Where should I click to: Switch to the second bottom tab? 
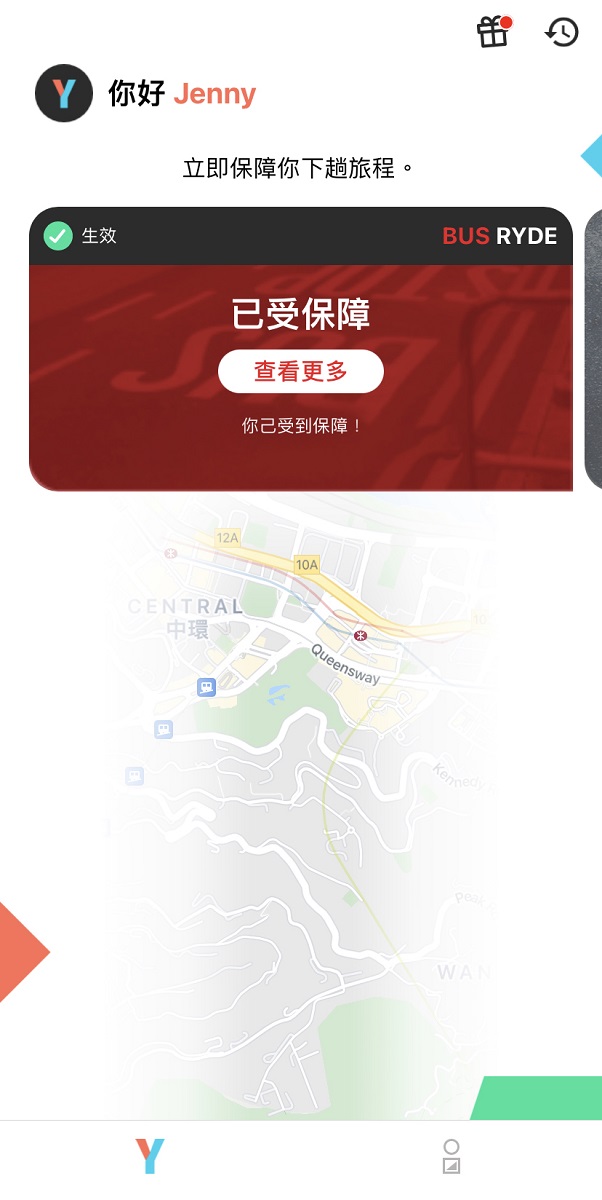pyautogui.click(x=451, y=1157)
